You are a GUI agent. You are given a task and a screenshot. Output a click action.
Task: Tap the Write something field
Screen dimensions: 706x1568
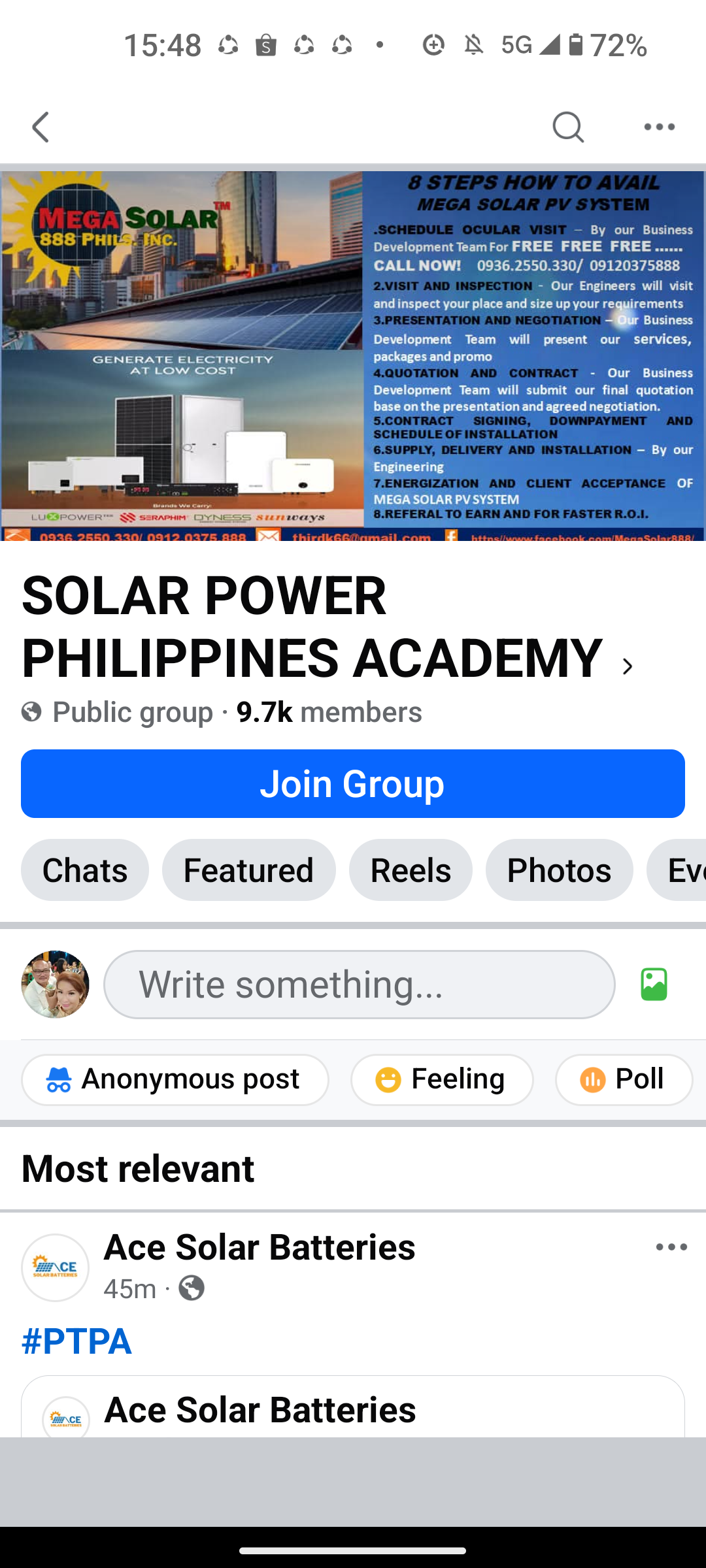tap(360, 985)
